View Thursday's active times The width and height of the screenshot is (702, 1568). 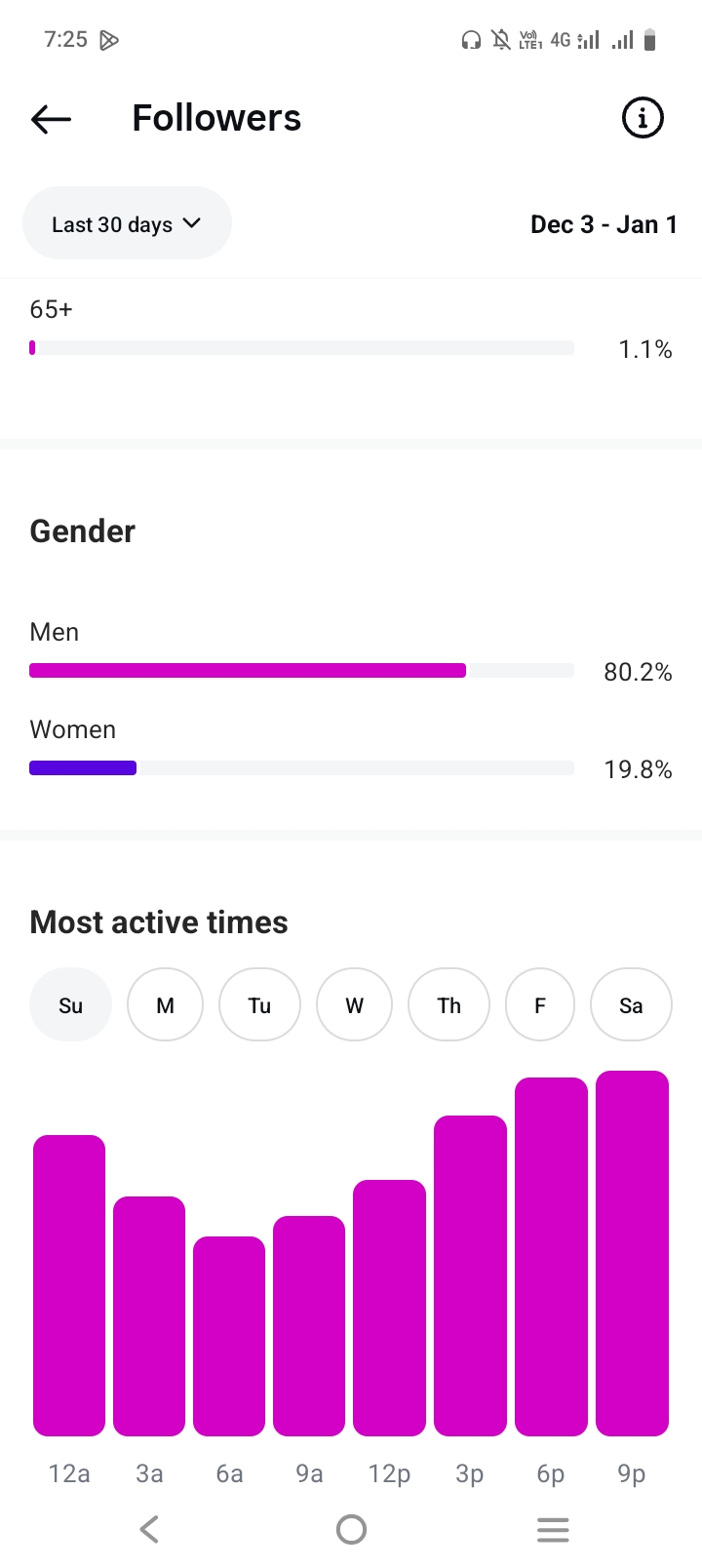[x=448, y=1005]
